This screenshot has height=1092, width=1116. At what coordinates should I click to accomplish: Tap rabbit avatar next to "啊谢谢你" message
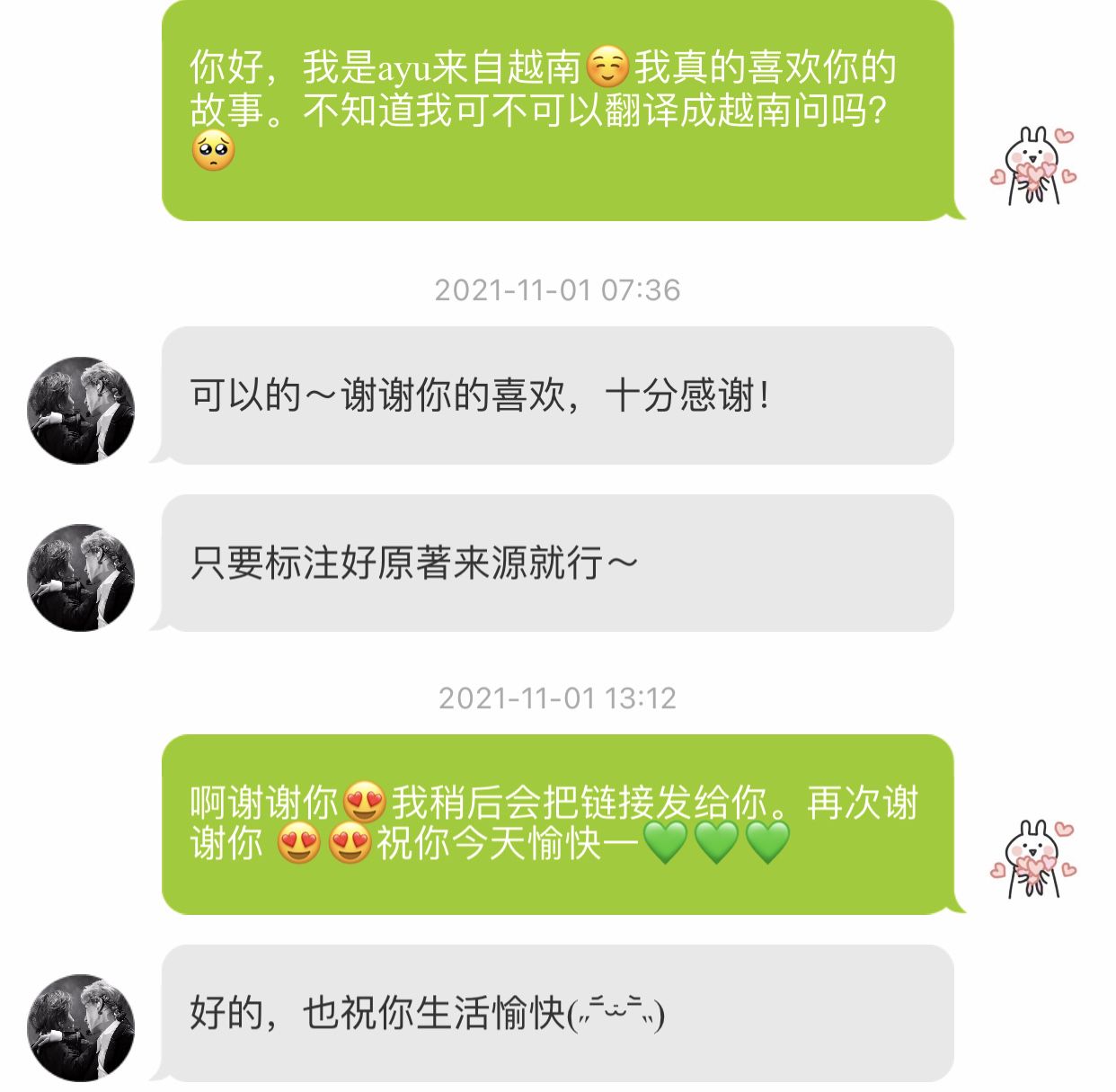pos(1033,859)
